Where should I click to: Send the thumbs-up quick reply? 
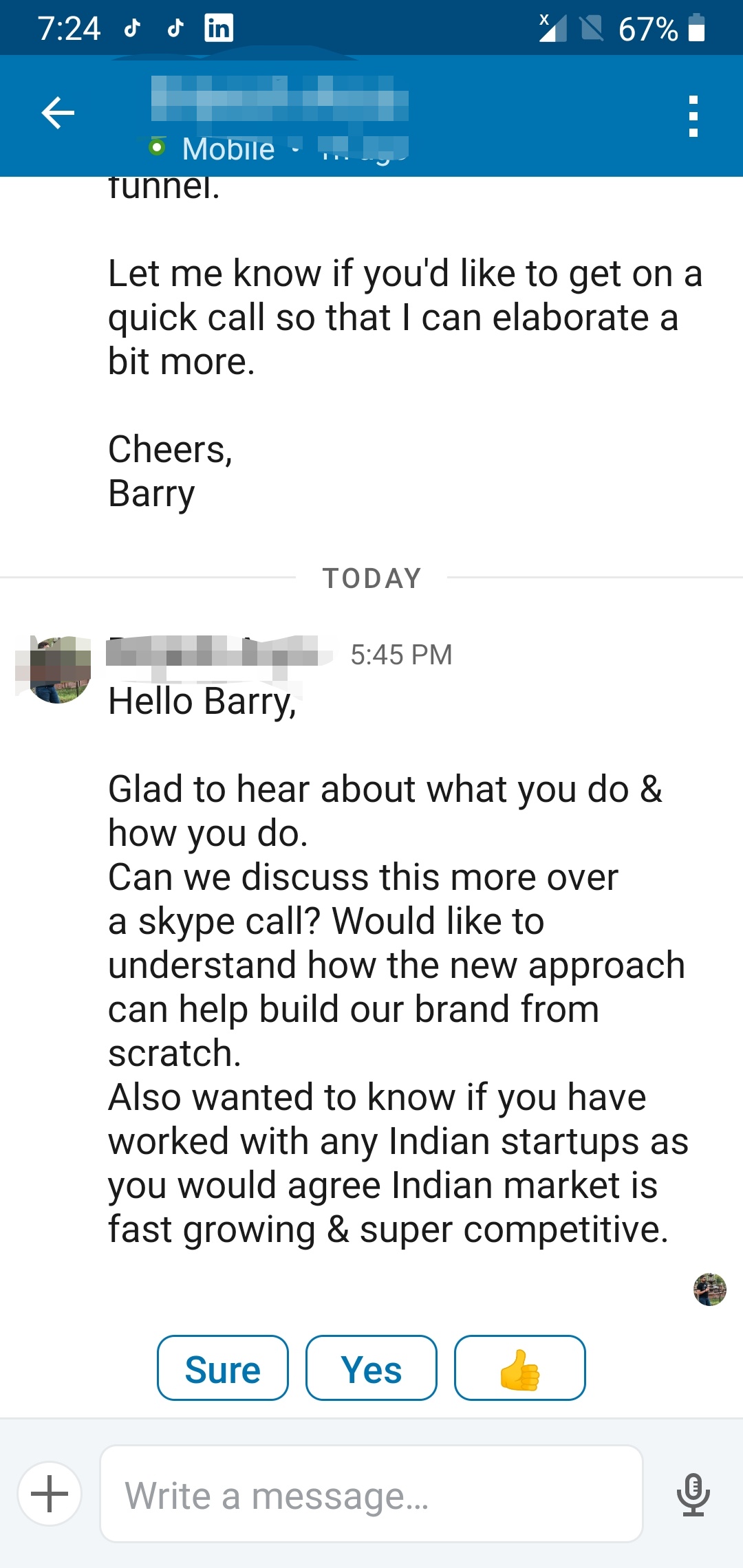[519, 1368]
